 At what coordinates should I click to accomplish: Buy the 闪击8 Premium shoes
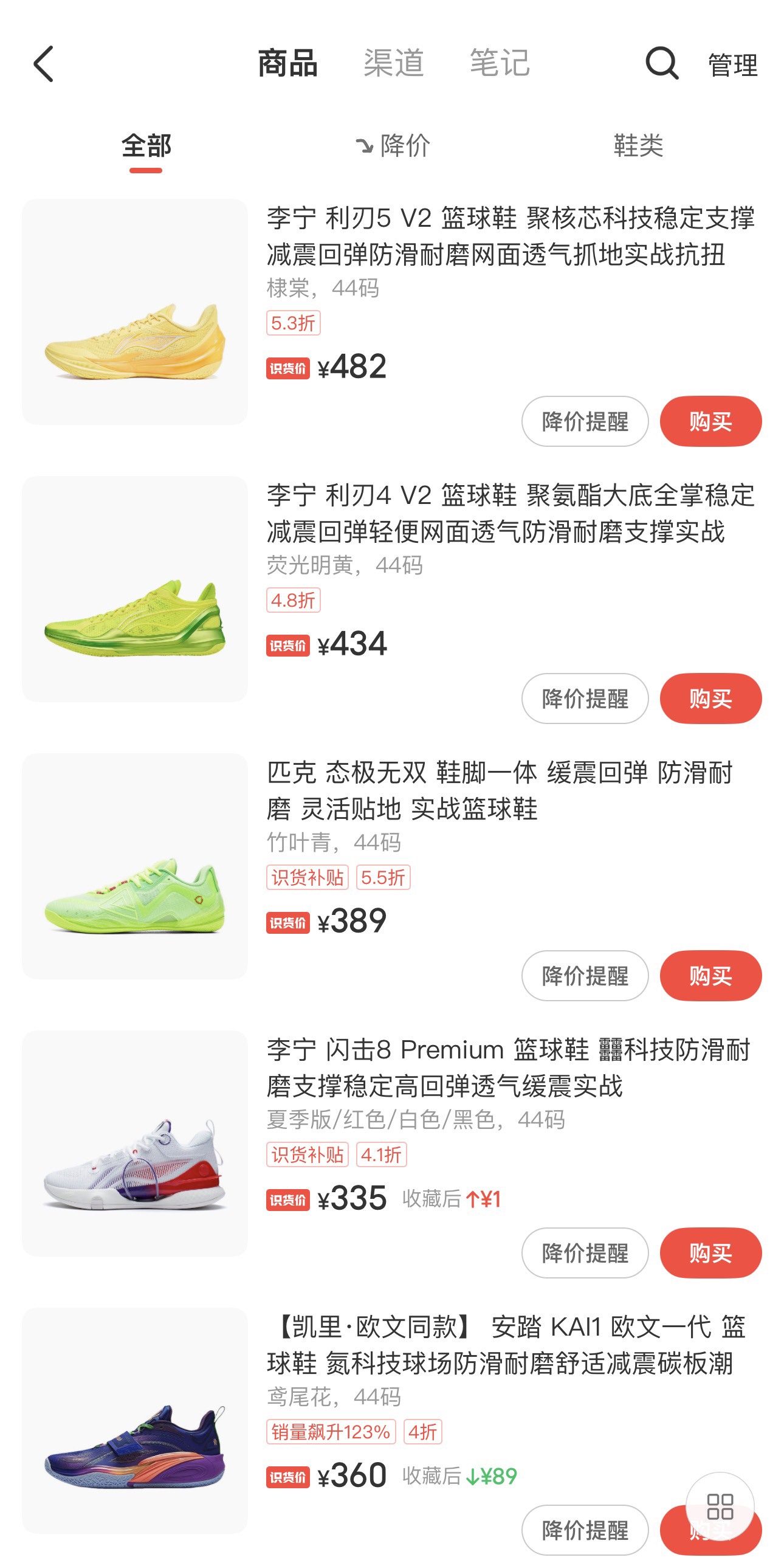(x=710, y=1253)
